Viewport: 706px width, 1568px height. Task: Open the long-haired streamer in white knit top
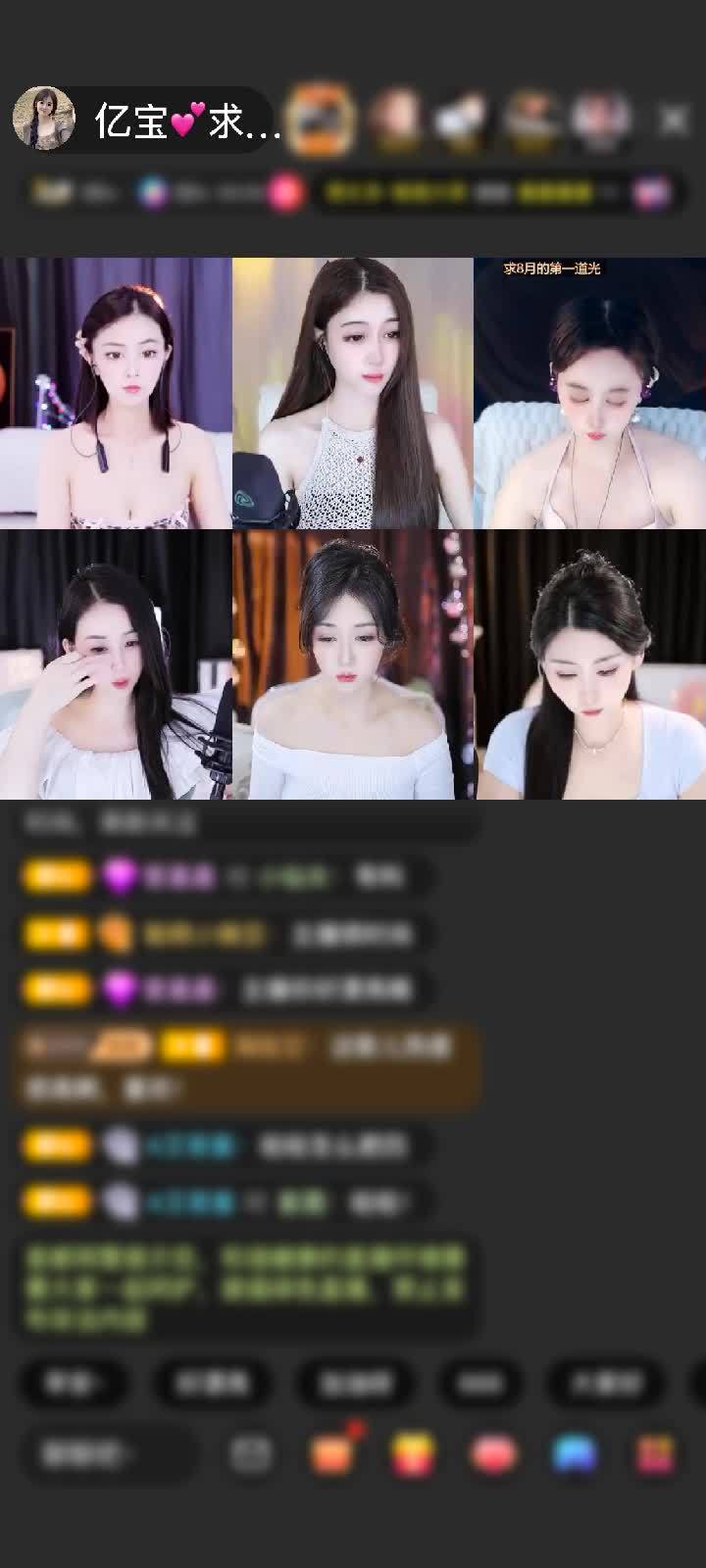[353, 392]
